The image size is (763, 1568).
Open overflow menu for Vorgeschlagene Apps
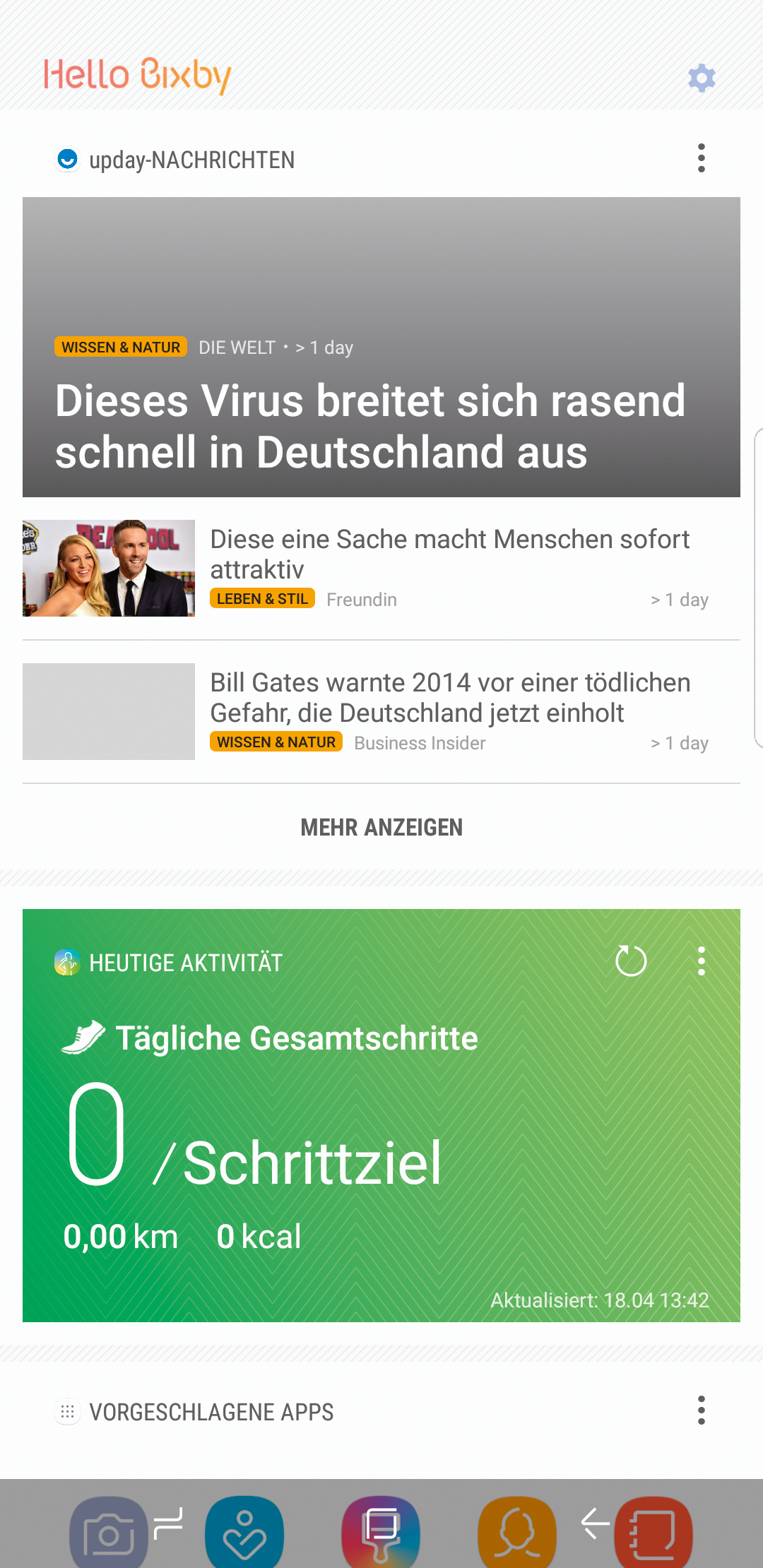click(701, 1410)
